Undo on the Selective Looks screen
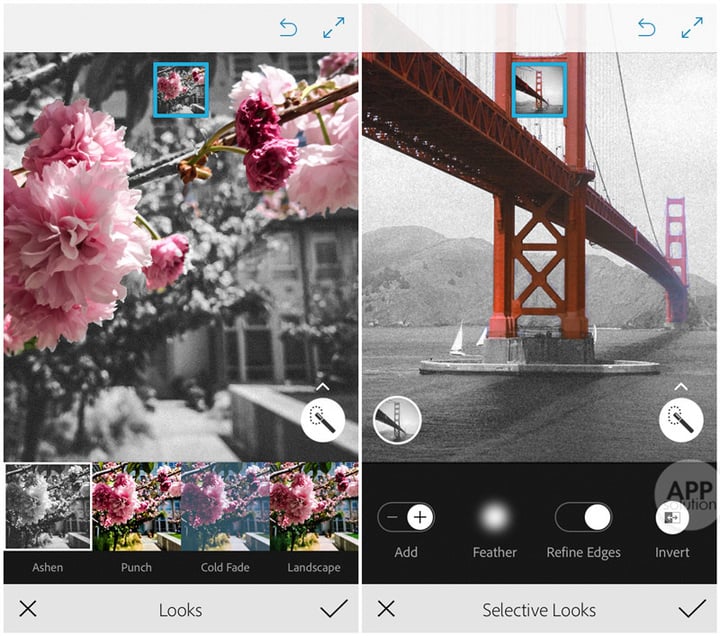The image size is (720, 636). [x=647, y=28]
